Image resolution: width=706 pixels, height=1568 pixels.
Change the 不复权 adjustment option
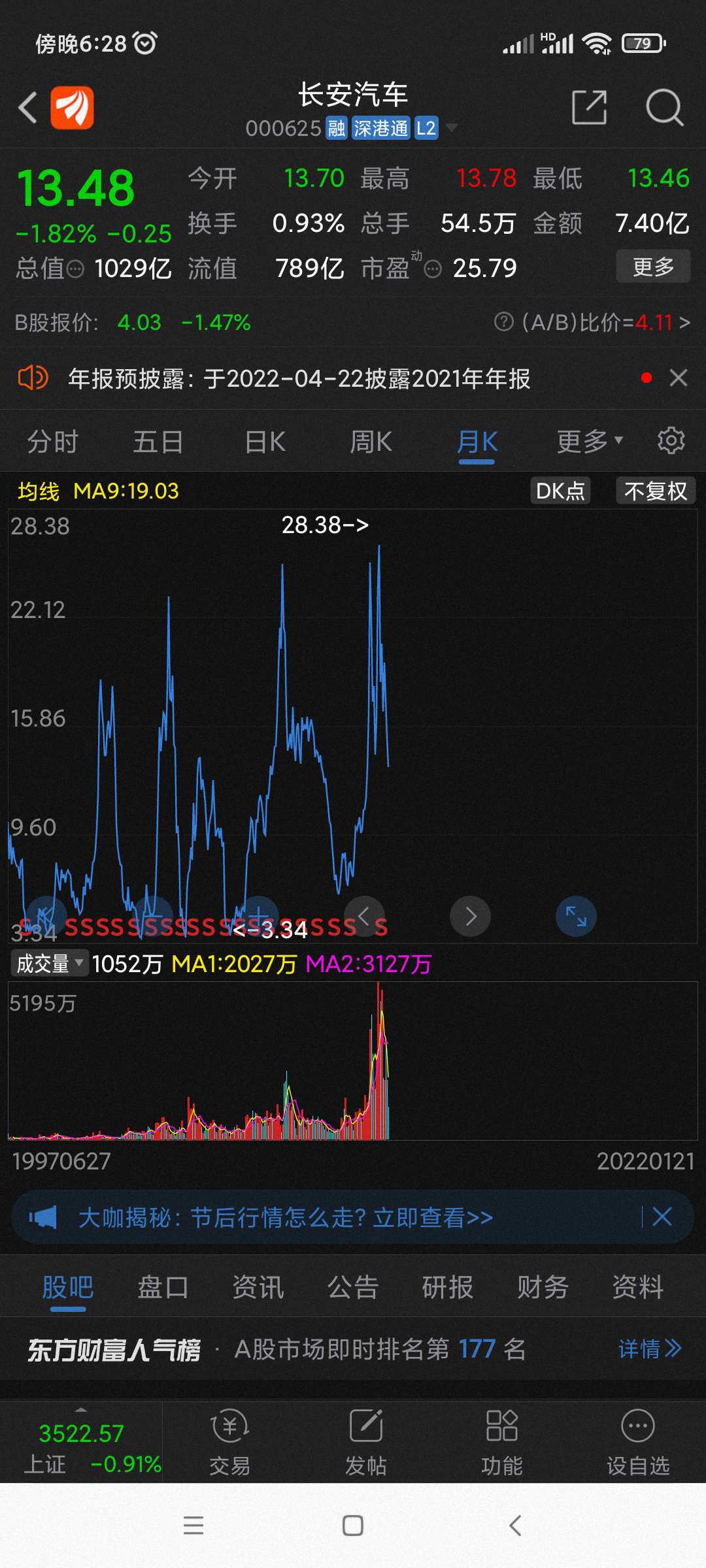click(x=655, y=491)
